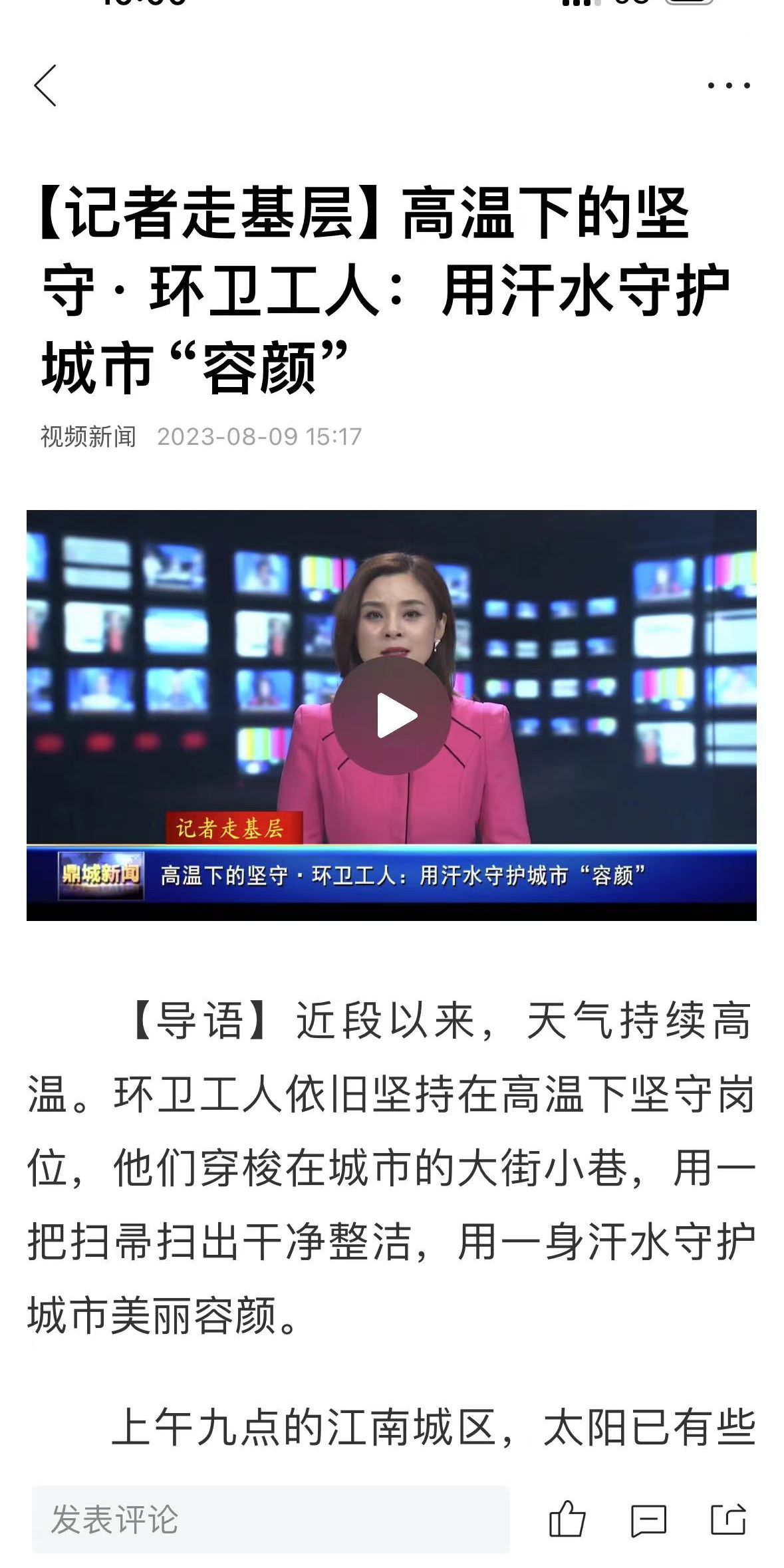Tap the 发表评论 comment field
Screen dimensions: 784x1568
pos(271,1519)
